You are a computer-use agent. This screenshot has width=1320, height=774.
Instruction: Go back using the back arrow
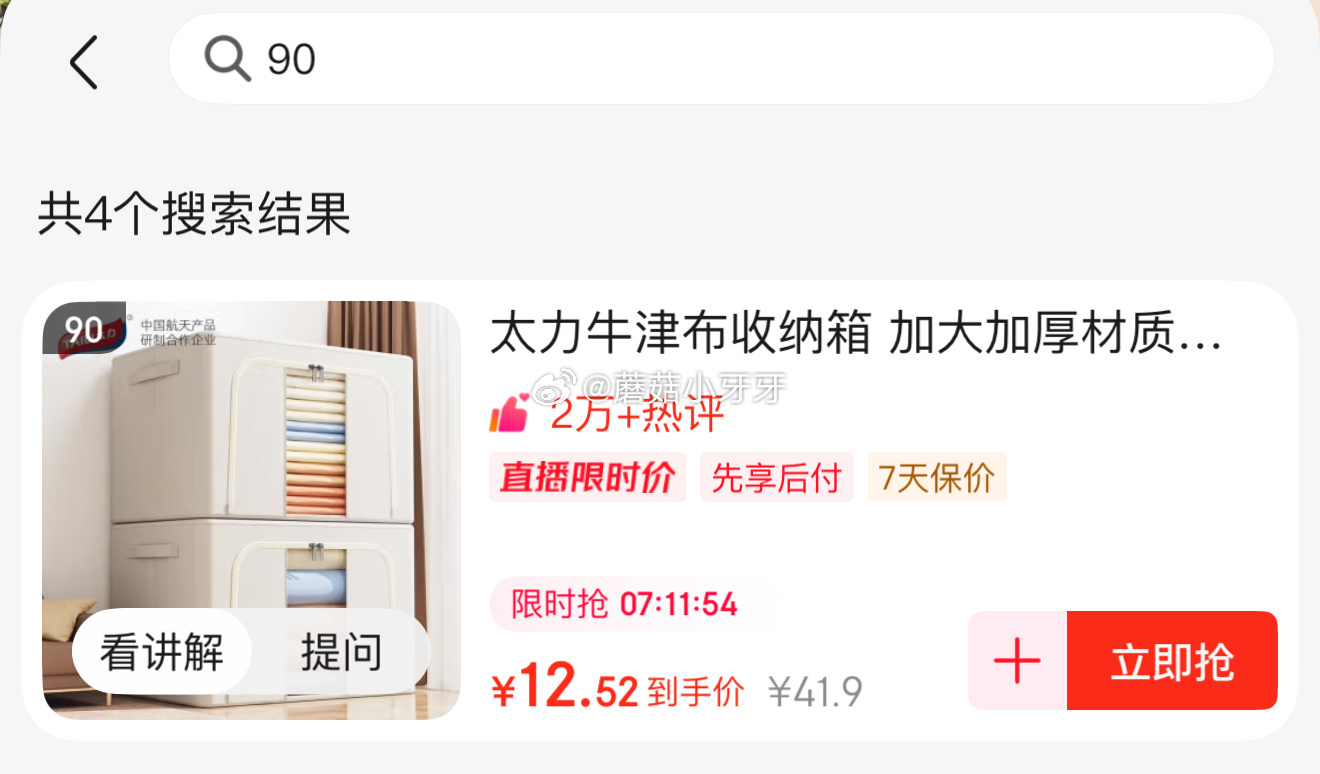coord(84,62)
